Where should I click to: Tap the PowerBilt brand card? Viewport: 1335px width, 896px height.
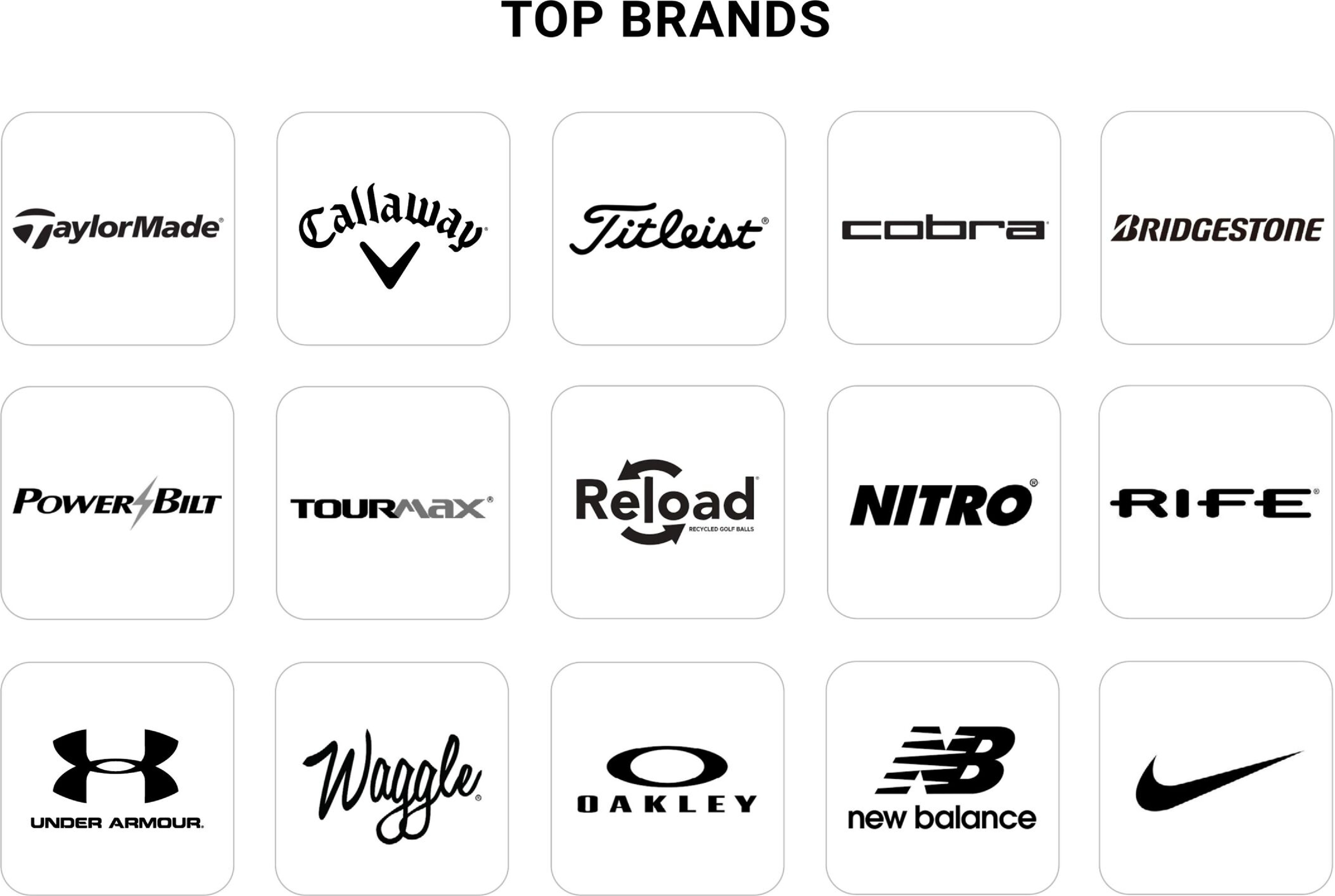[117, 503]
